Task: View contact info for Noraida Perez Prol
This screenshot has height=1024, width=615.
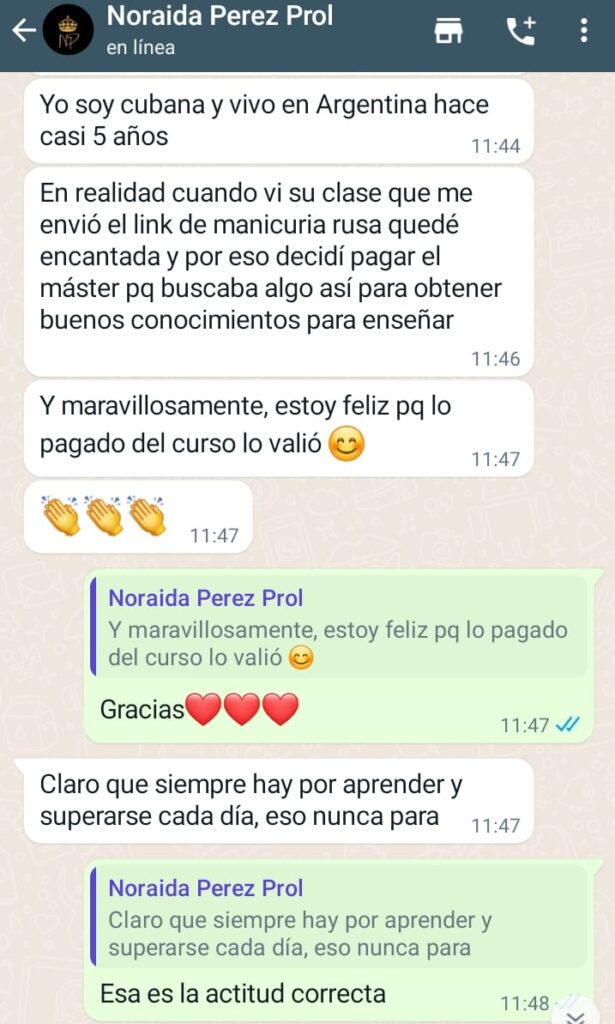Action: [220, 30]
